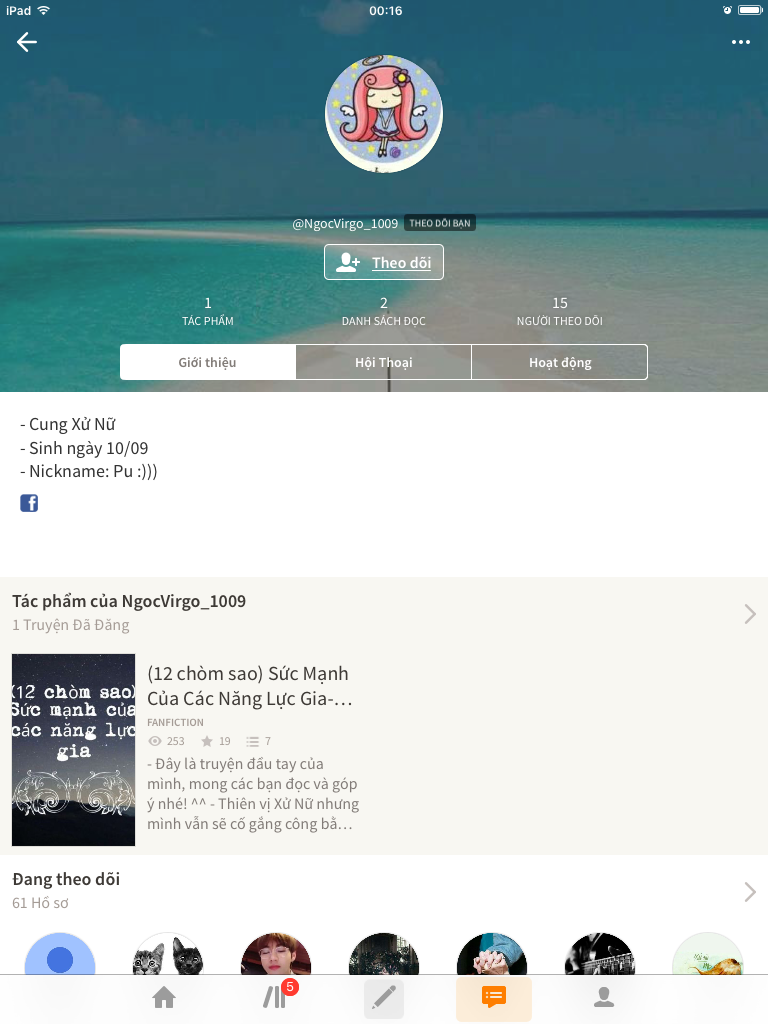Viewport: 768px width, 1024px height.
Task: Open the Facebook link icon
Action: tap(29, 503)
